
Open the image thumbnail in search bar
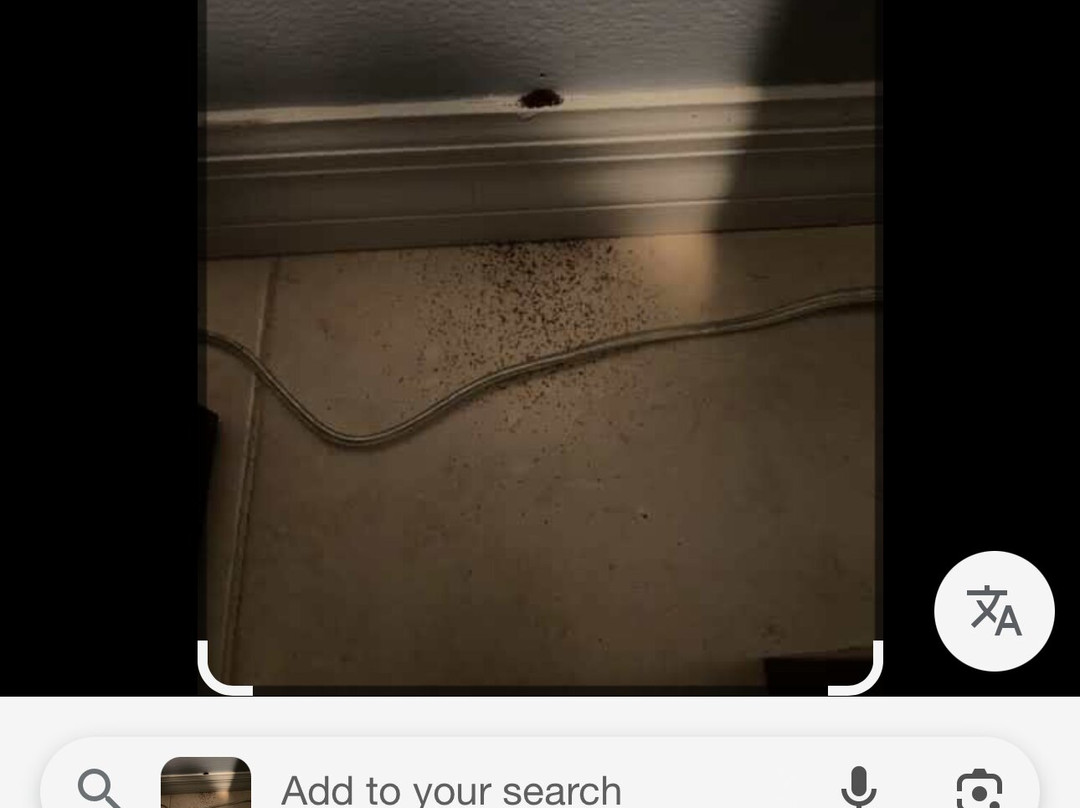pyautogui.click(x=206, y=784)
